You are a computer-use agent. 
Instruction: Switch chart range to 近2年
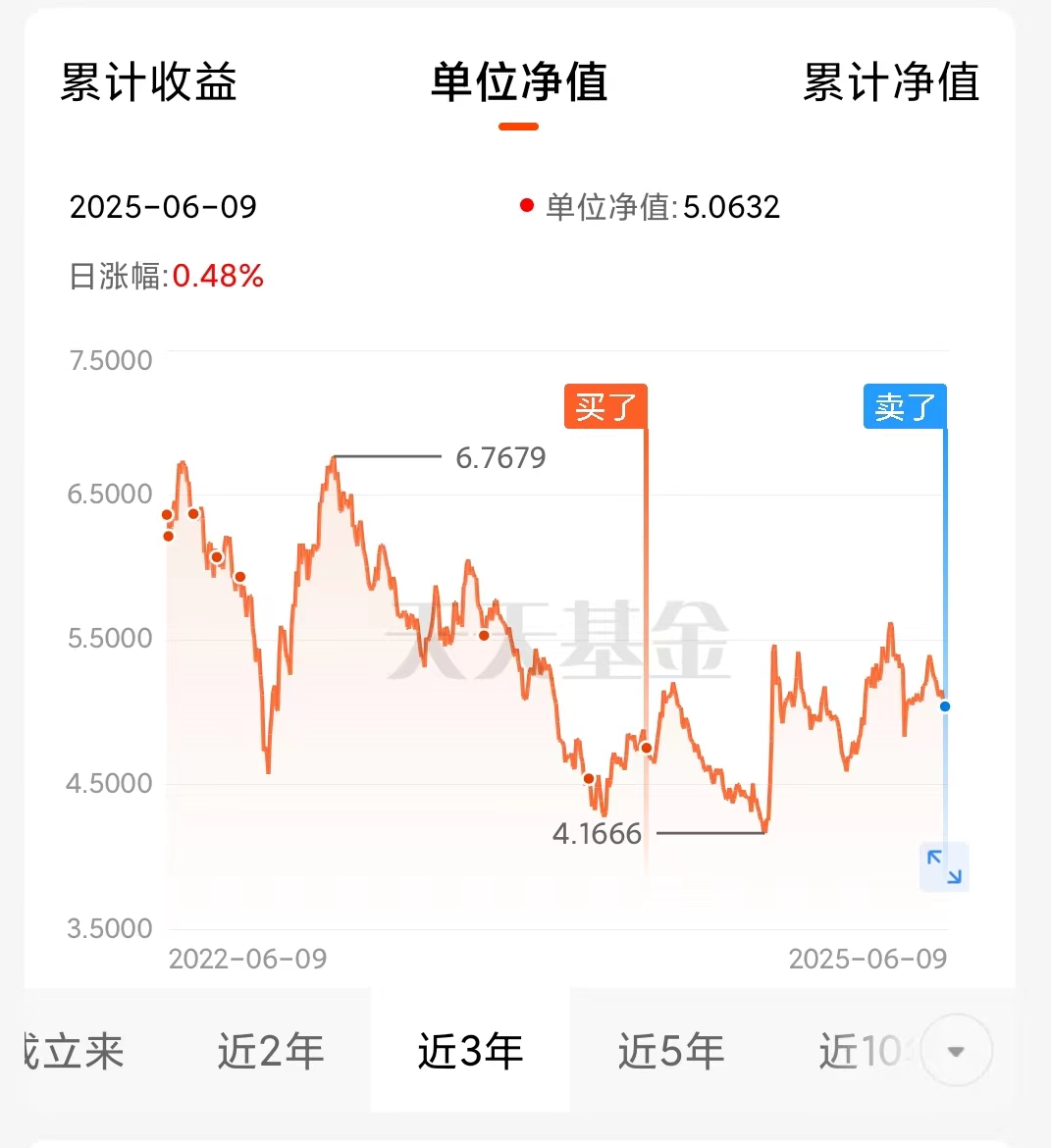(271, 1051)
